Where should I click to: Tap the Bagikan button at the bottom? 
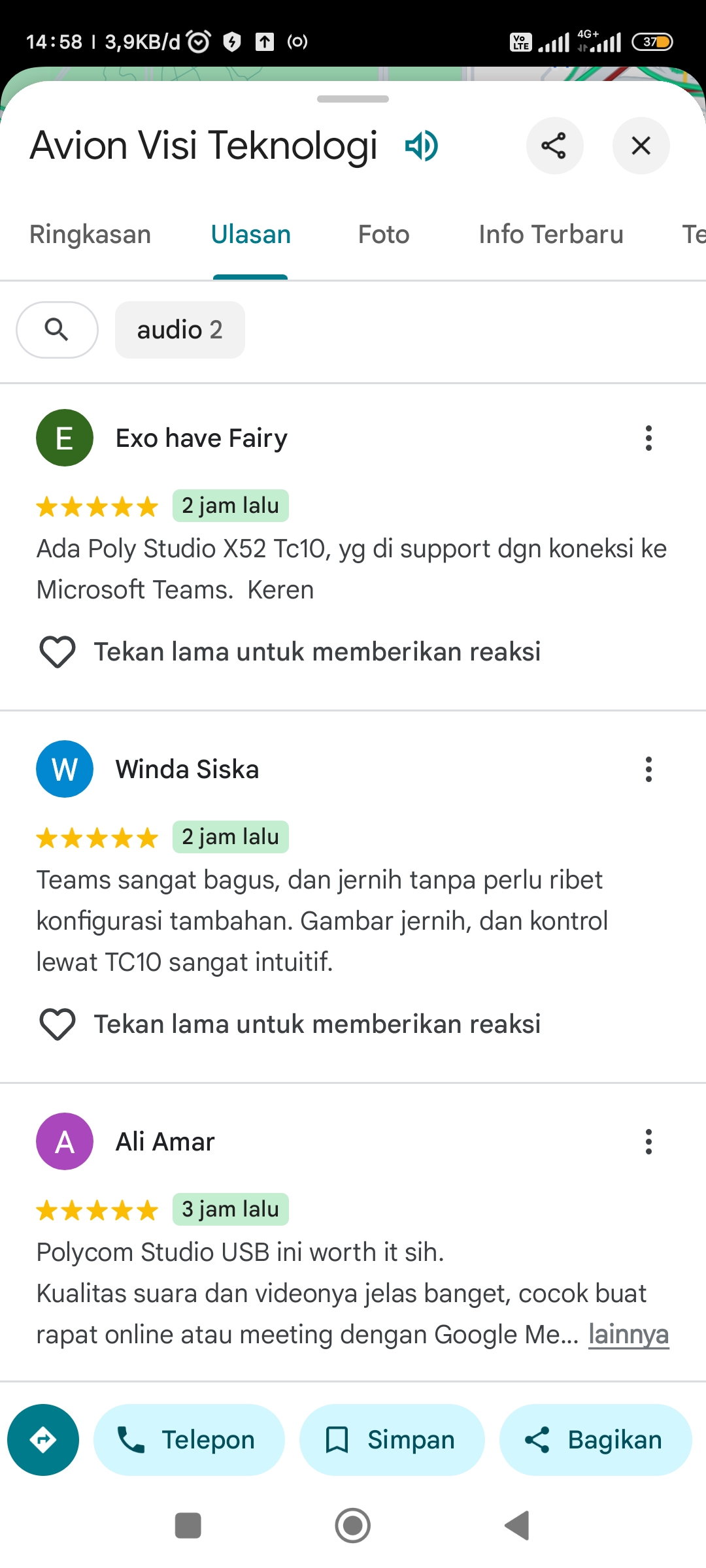coord(596,1439)
